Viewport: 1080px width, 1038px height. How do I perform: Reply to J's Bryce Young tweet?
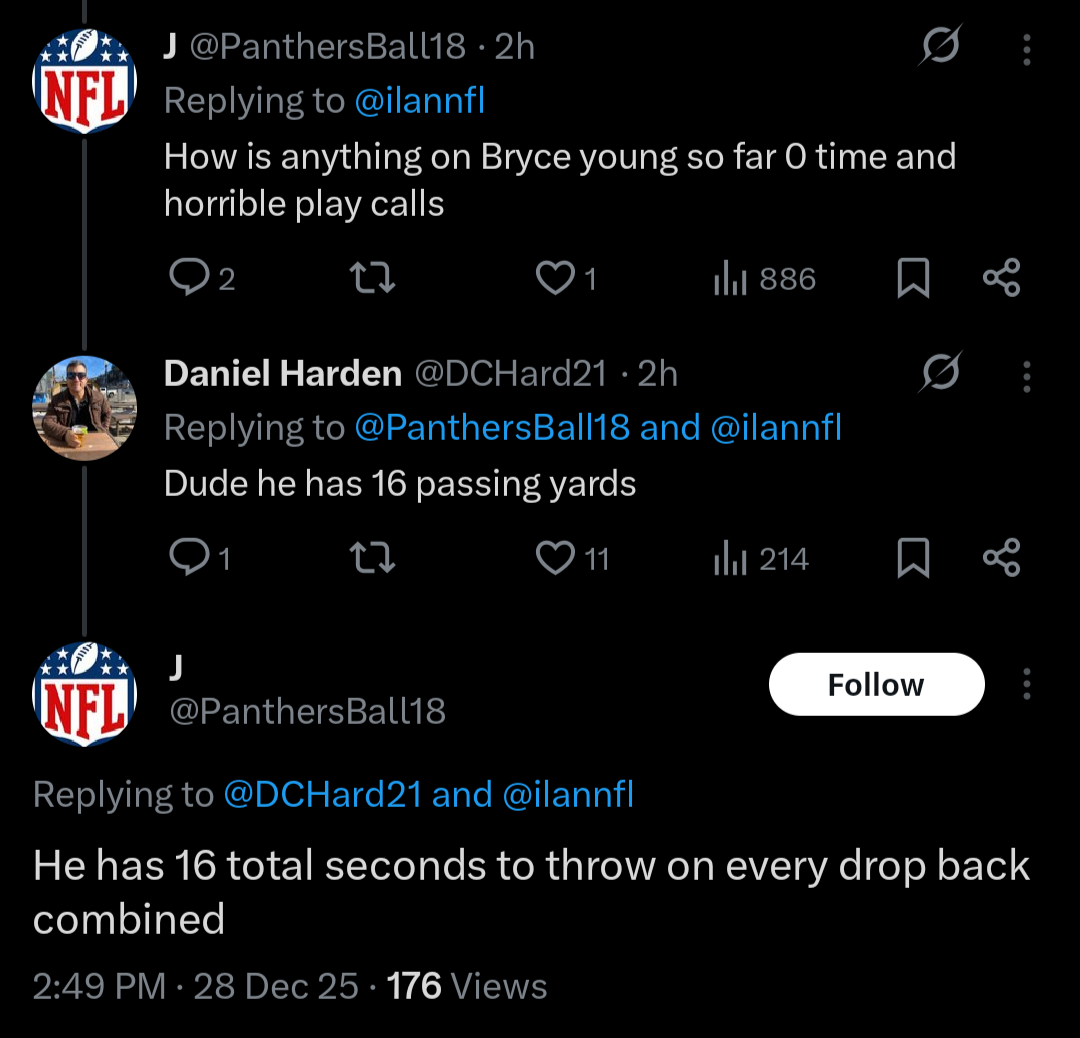(x=187, y=278)
